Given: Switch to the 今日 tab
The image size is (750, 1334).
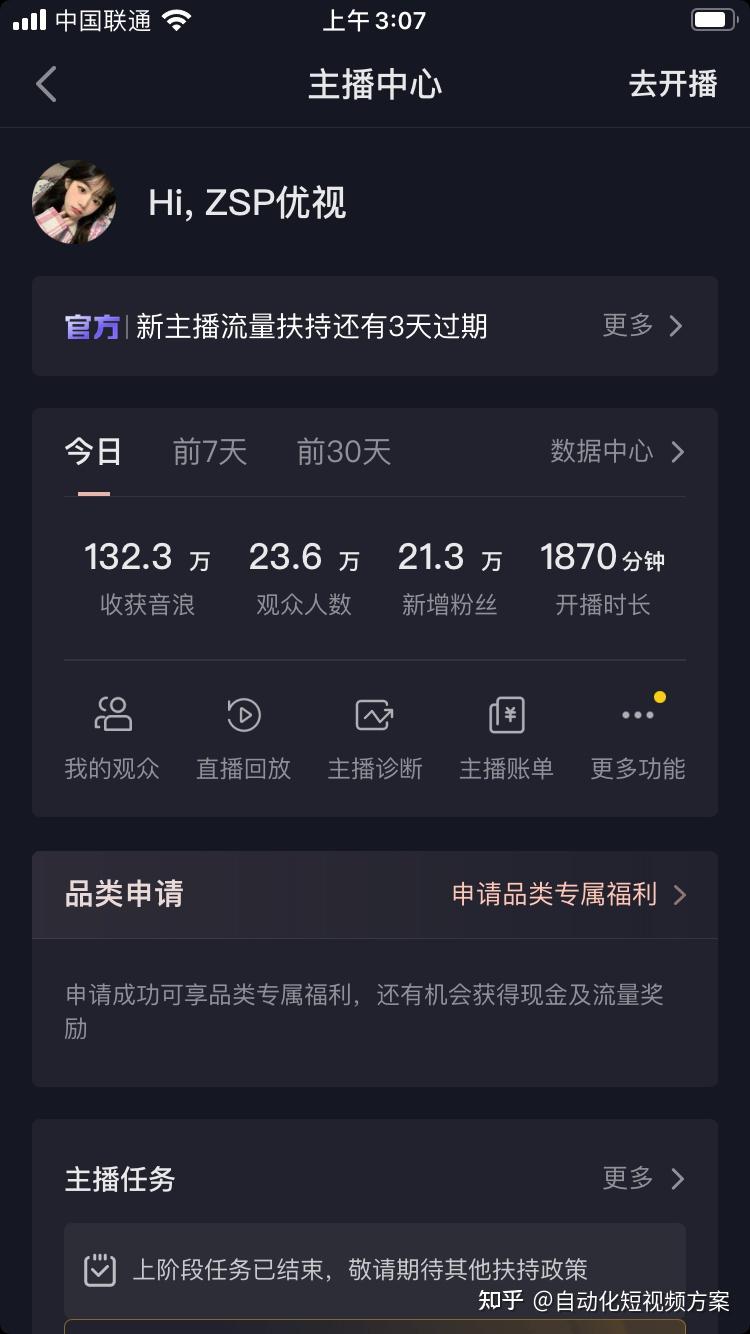Looking at the screenshot, I should coord(93,452).
